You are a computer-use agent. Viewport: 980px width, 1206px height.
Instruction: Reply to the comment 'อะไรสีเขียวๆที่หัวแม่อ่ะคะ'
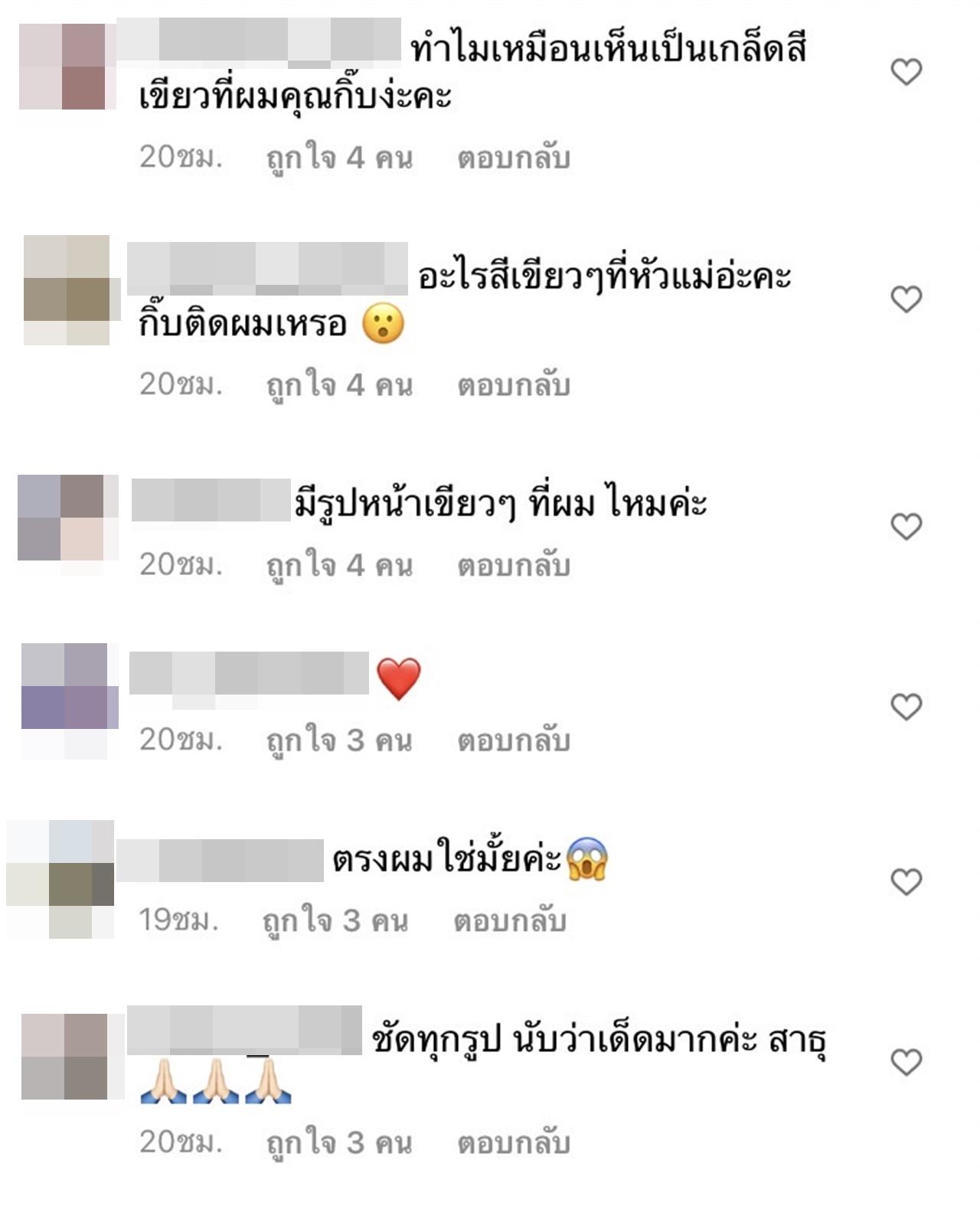(x=514, y=384)
